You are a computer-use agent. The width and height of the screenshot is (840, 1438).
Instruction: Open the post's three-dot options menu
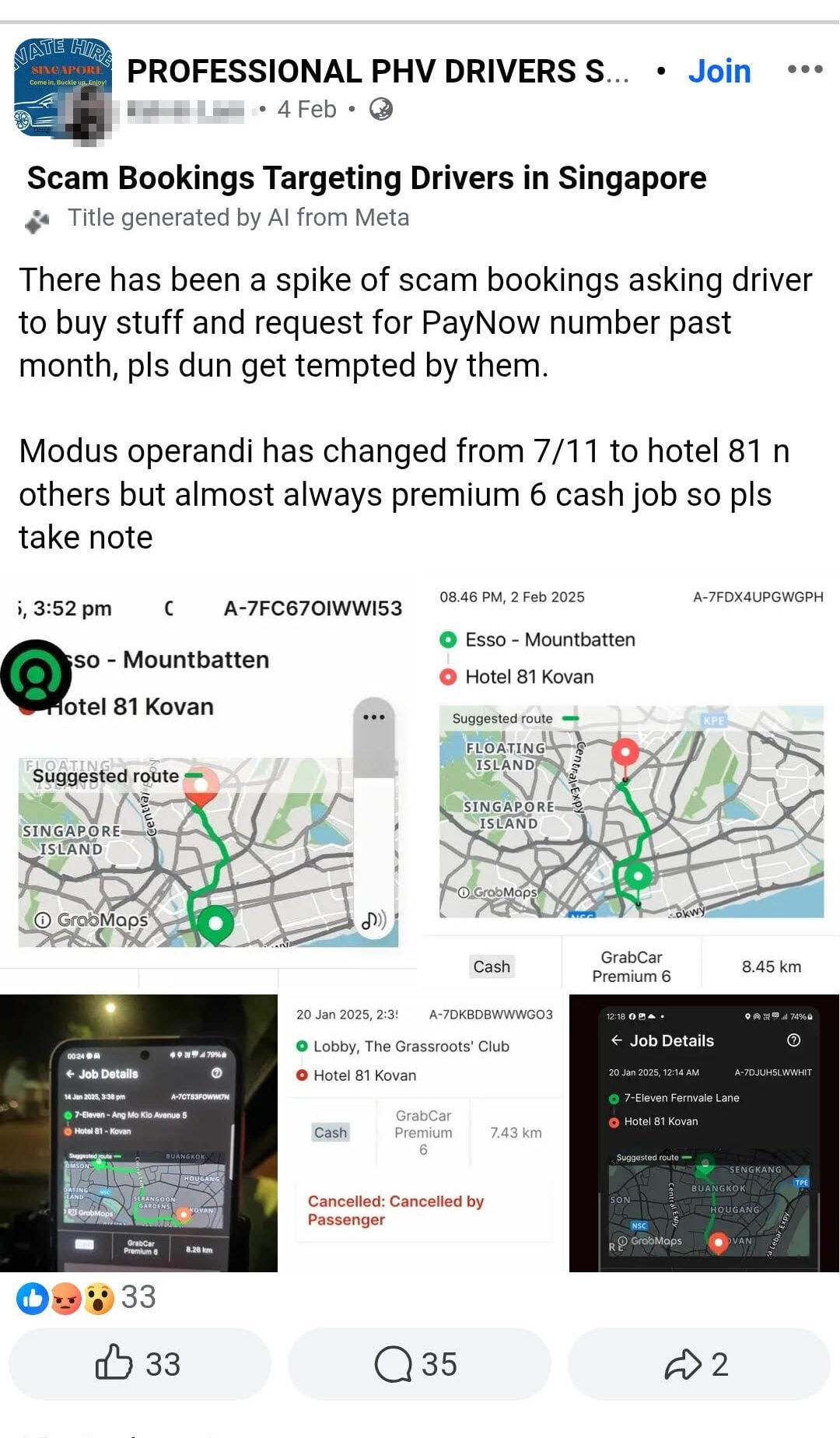click(804, 69)
